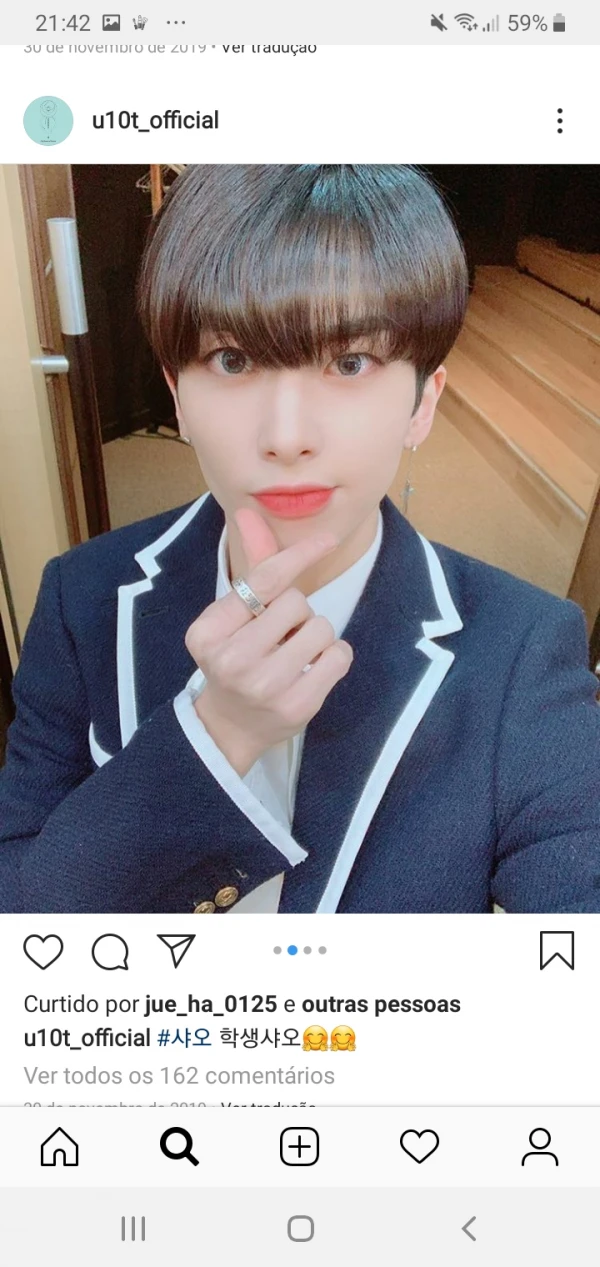Create a new post

pyautogui.click(x=299, y=1146)
